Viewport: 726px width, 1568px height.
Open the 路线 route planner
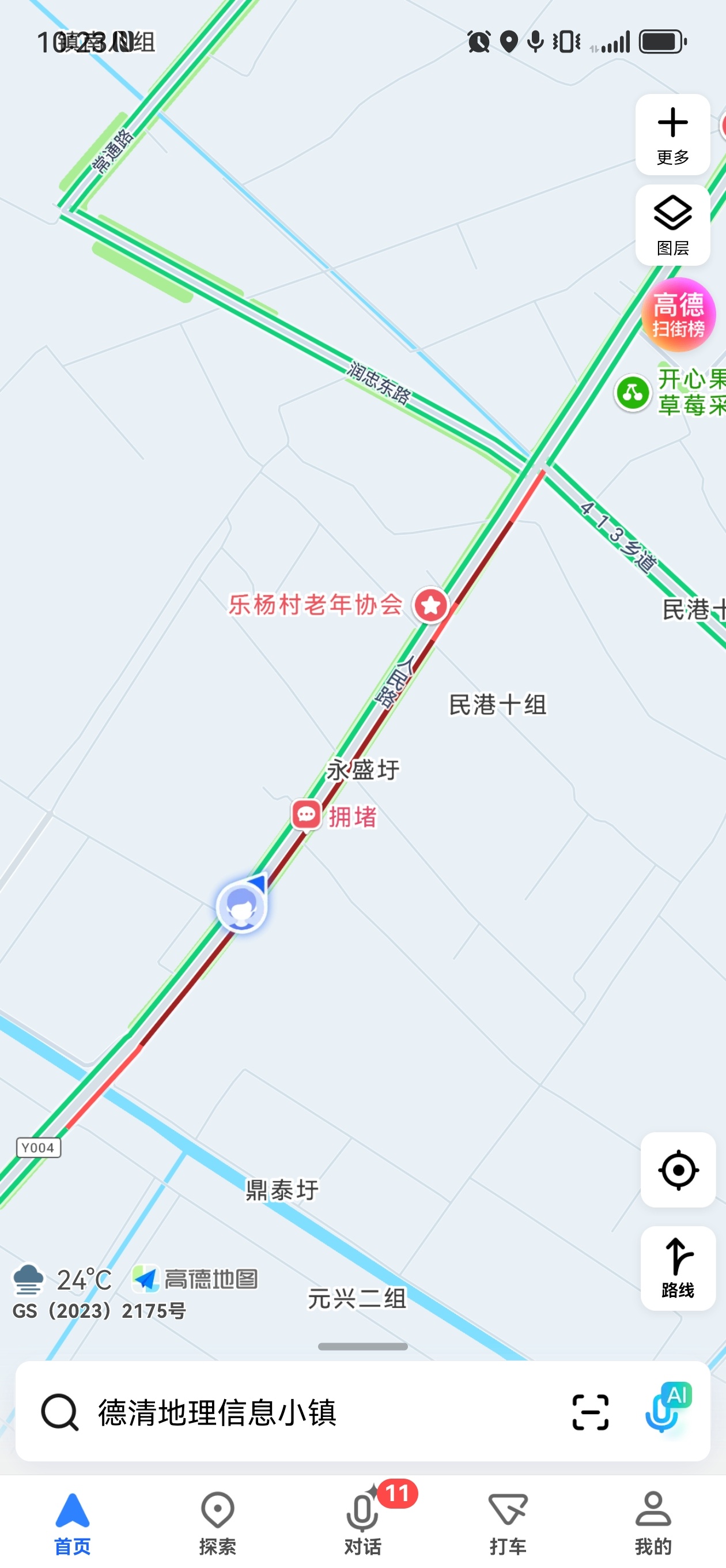pyautogui.click(x=678, y=1267)
